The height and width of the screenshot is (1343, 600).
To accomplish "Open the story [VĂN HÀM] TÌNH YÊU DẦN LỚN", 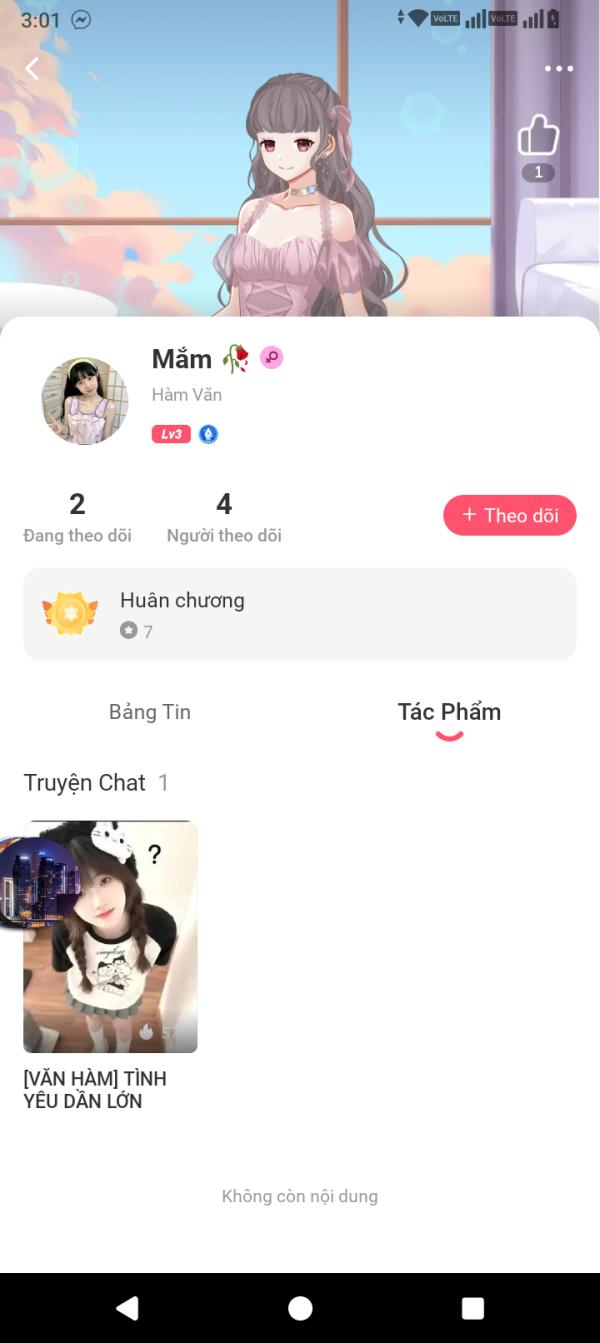I will click(x=110, y=937).
